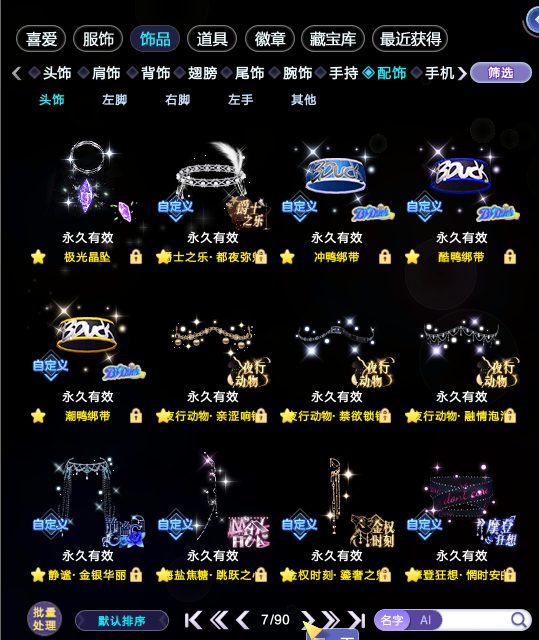Open the 藏宝库 tab
The image size is (539, 640).
(x=333, y=39)
